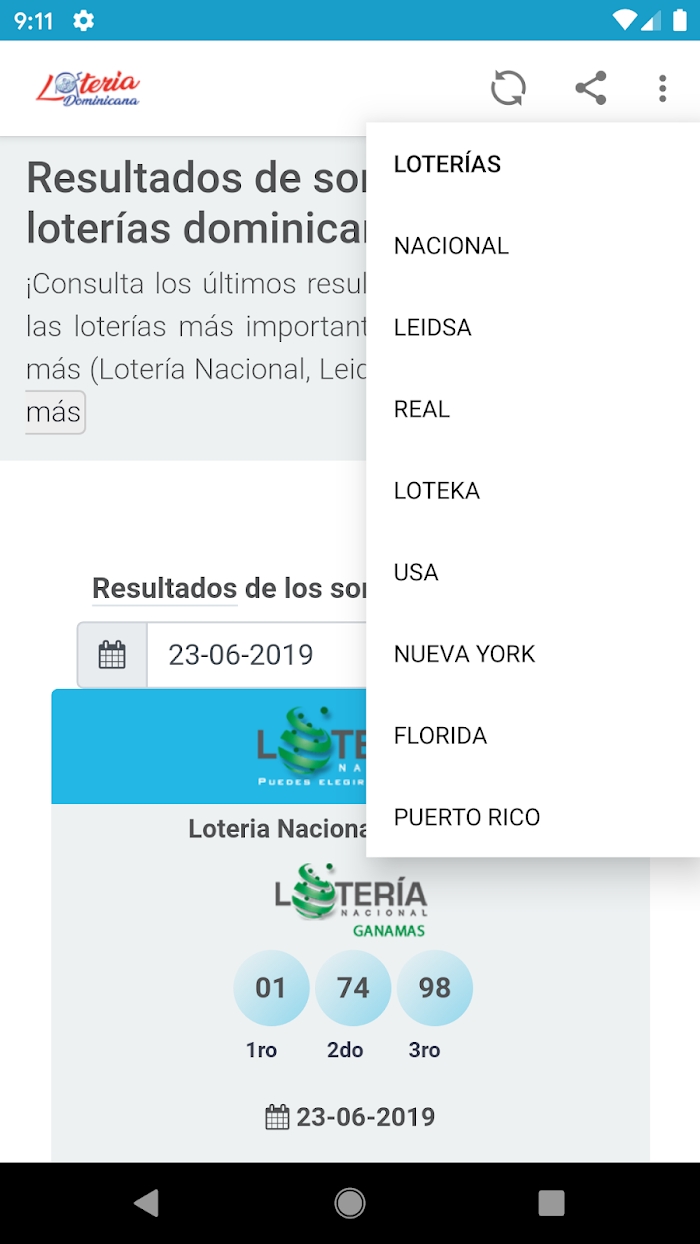The width and height of the screenshot is (700, 1244).
Task: Select PUERTO RICO lottery option
Action: [533, 818]
